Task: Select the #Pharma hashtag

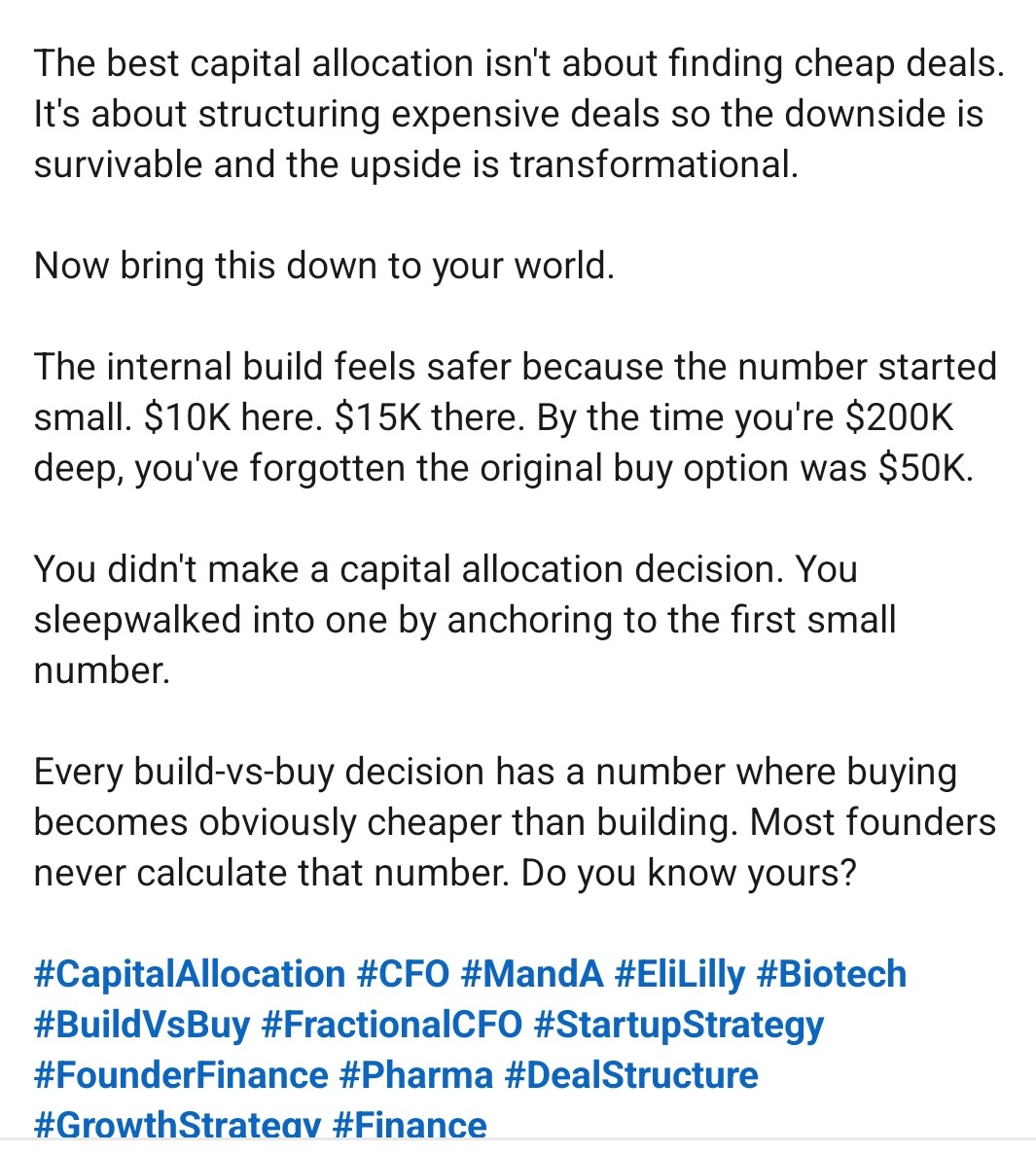Action: pyautogui.click(x=416, y=1075)
